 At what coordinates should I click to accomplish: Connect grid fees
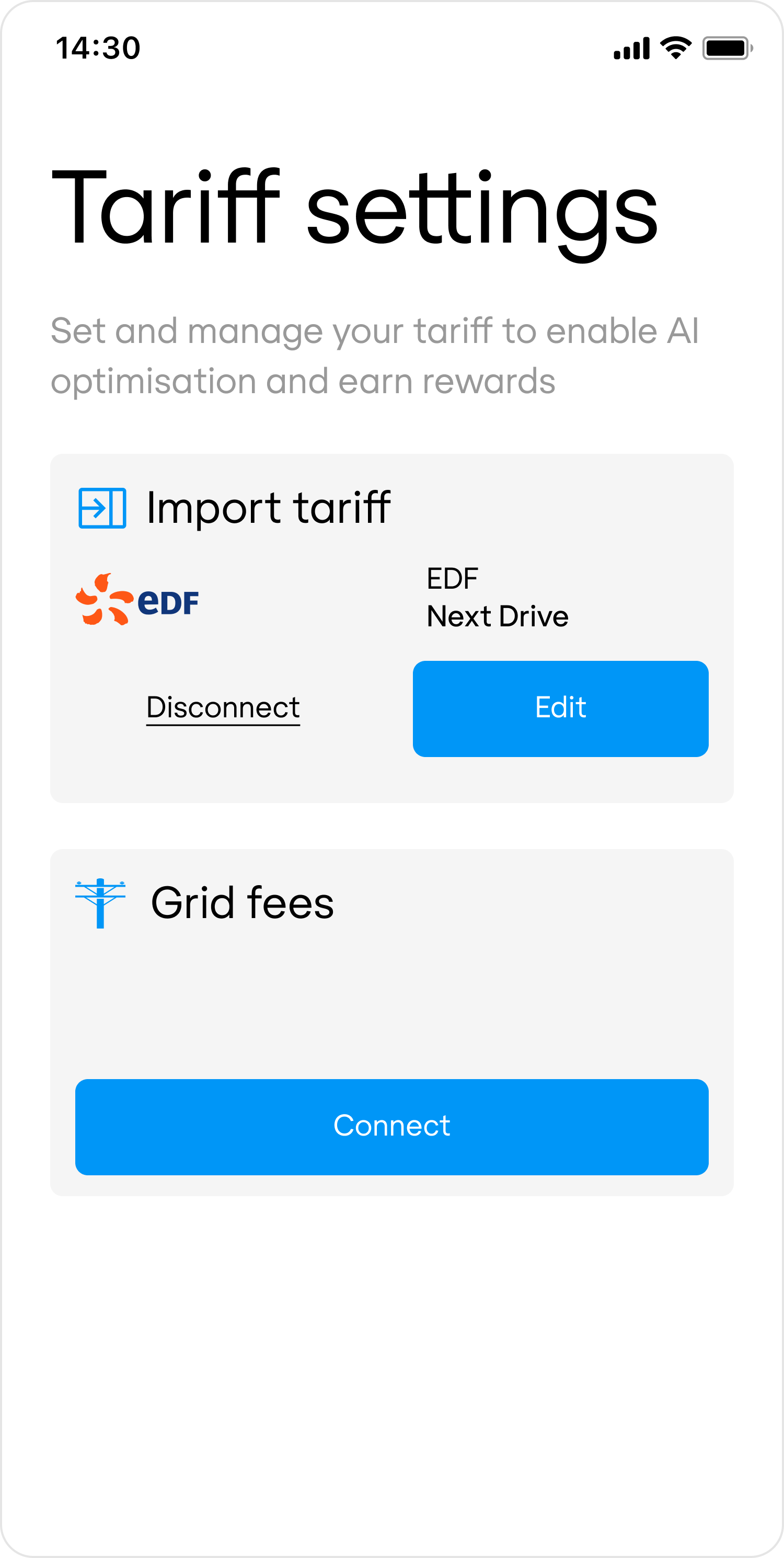(391, 1126)
